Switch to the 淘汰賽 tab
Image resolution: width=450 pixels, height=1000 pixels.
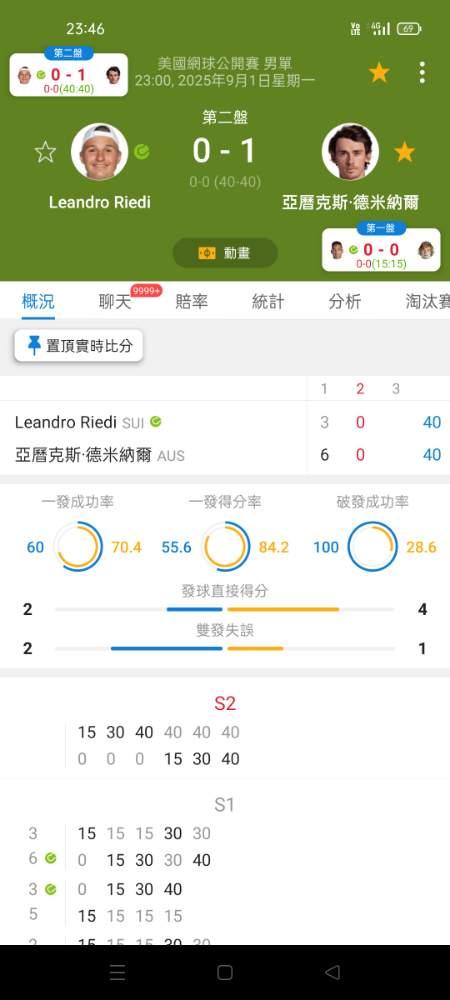click(427, 301)
